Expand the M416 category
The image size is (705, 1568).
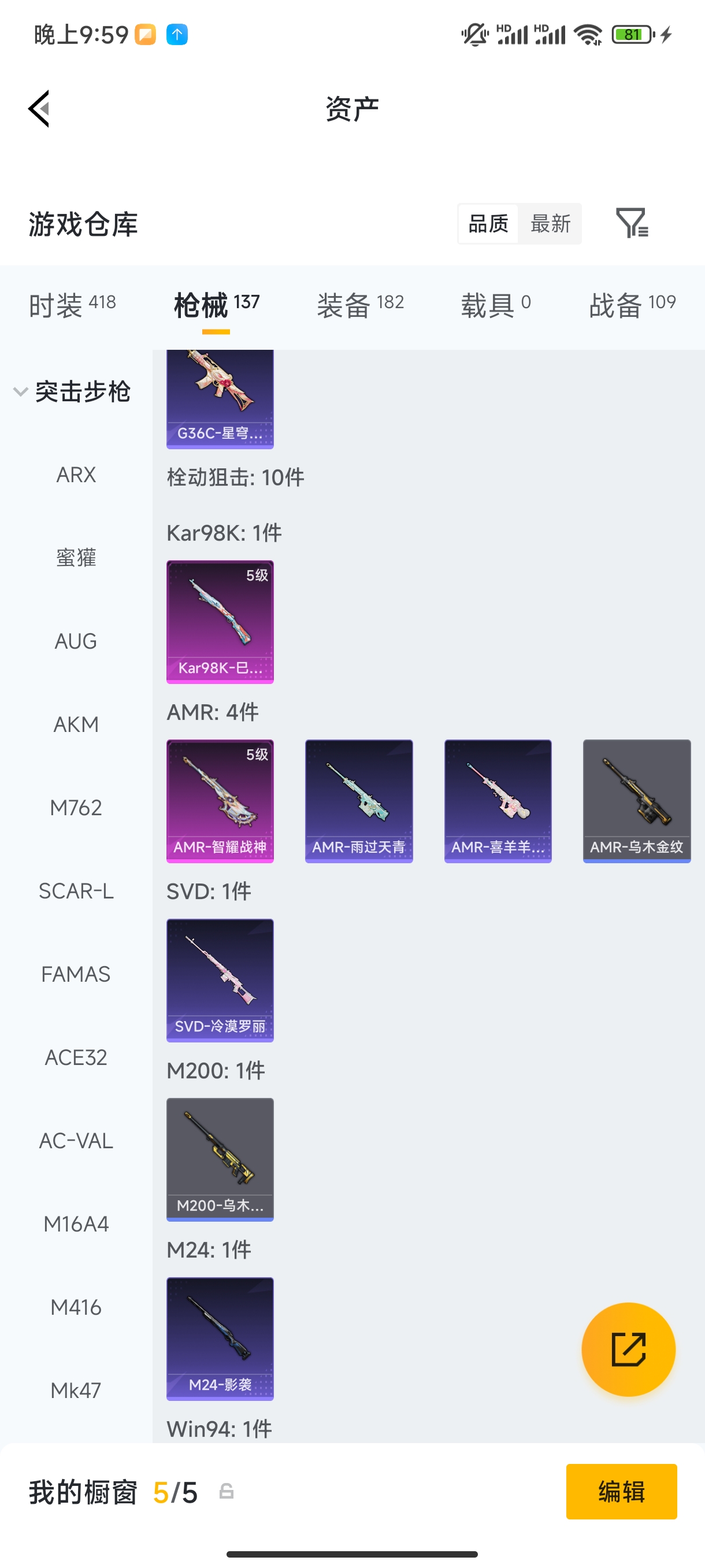[x=77, y=1307]
